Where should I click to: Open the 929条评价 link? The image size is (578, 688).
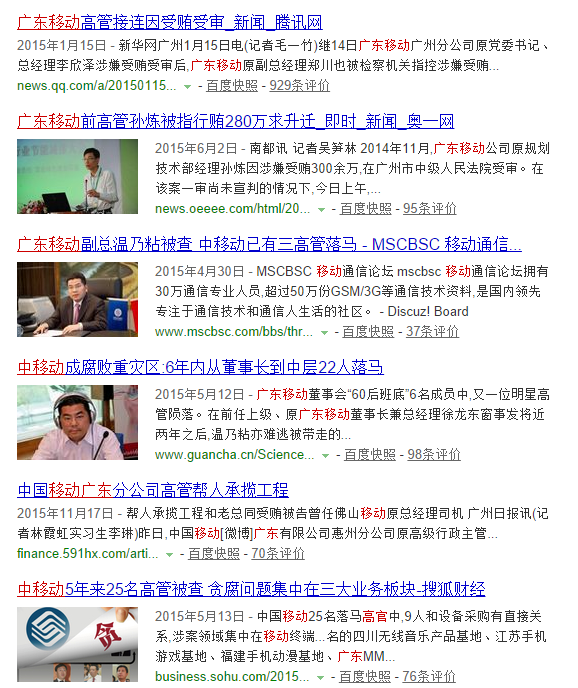299,86
